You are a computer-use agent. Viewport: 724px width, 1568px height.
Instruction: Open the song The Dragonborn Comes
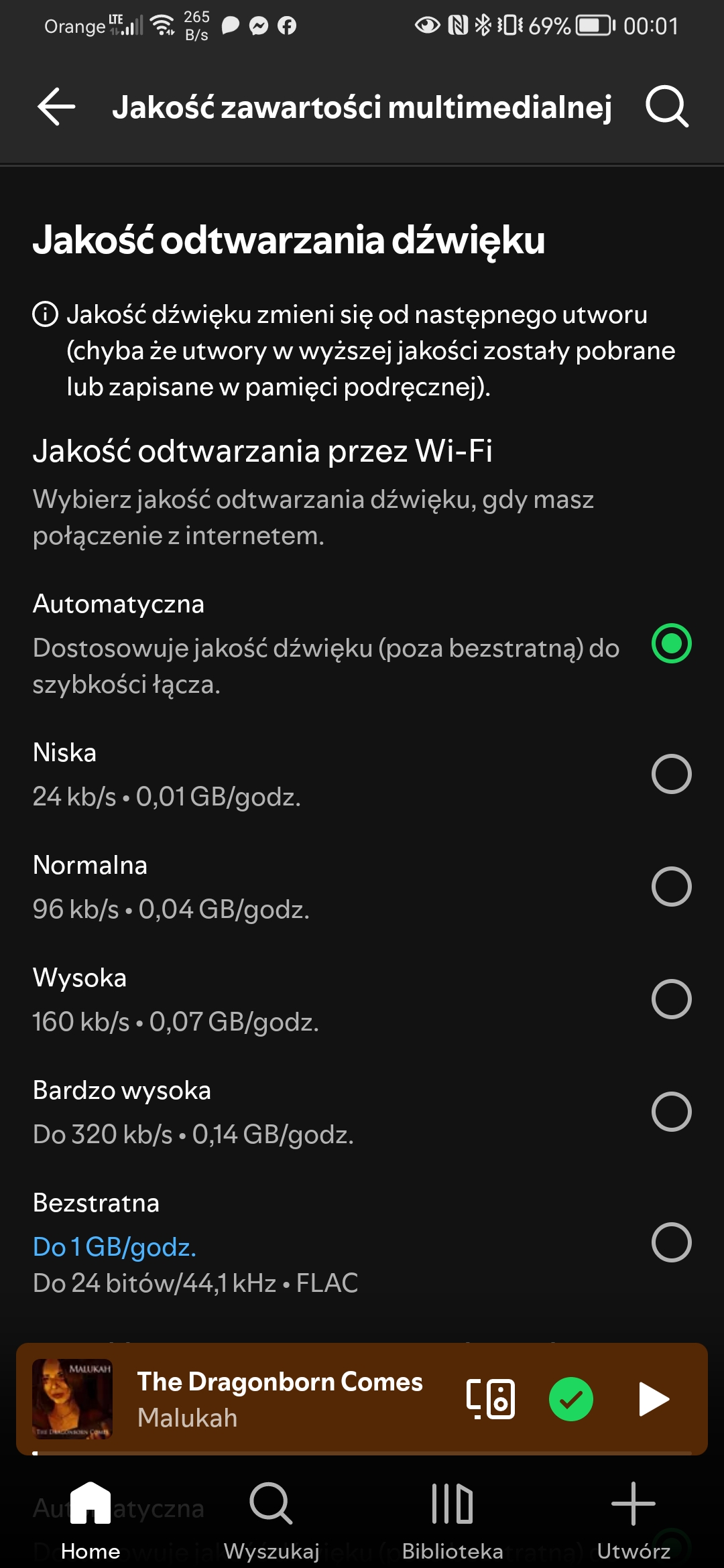280,1381
